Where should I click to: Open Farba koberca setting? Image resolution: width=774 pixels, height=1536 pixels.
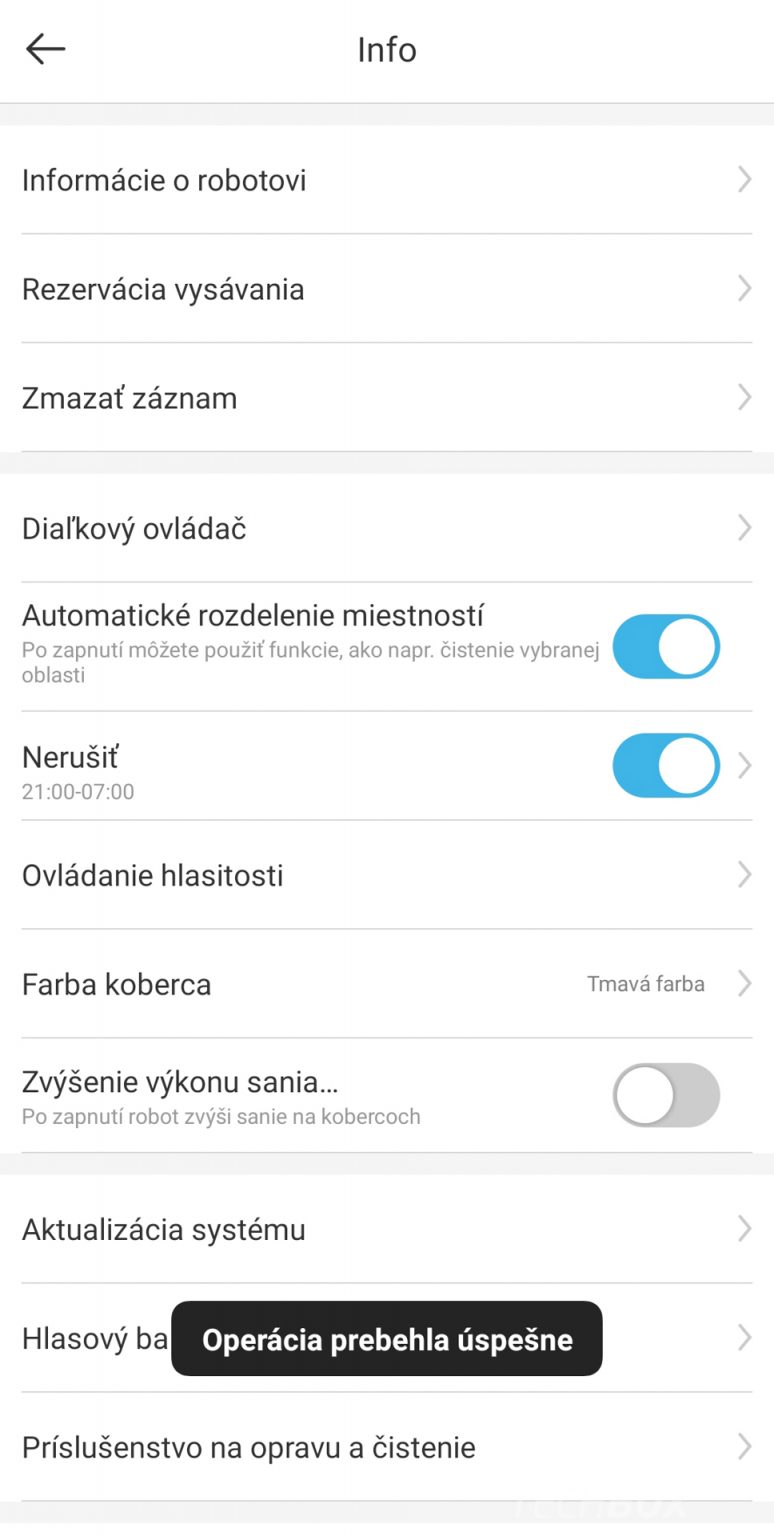387,984
